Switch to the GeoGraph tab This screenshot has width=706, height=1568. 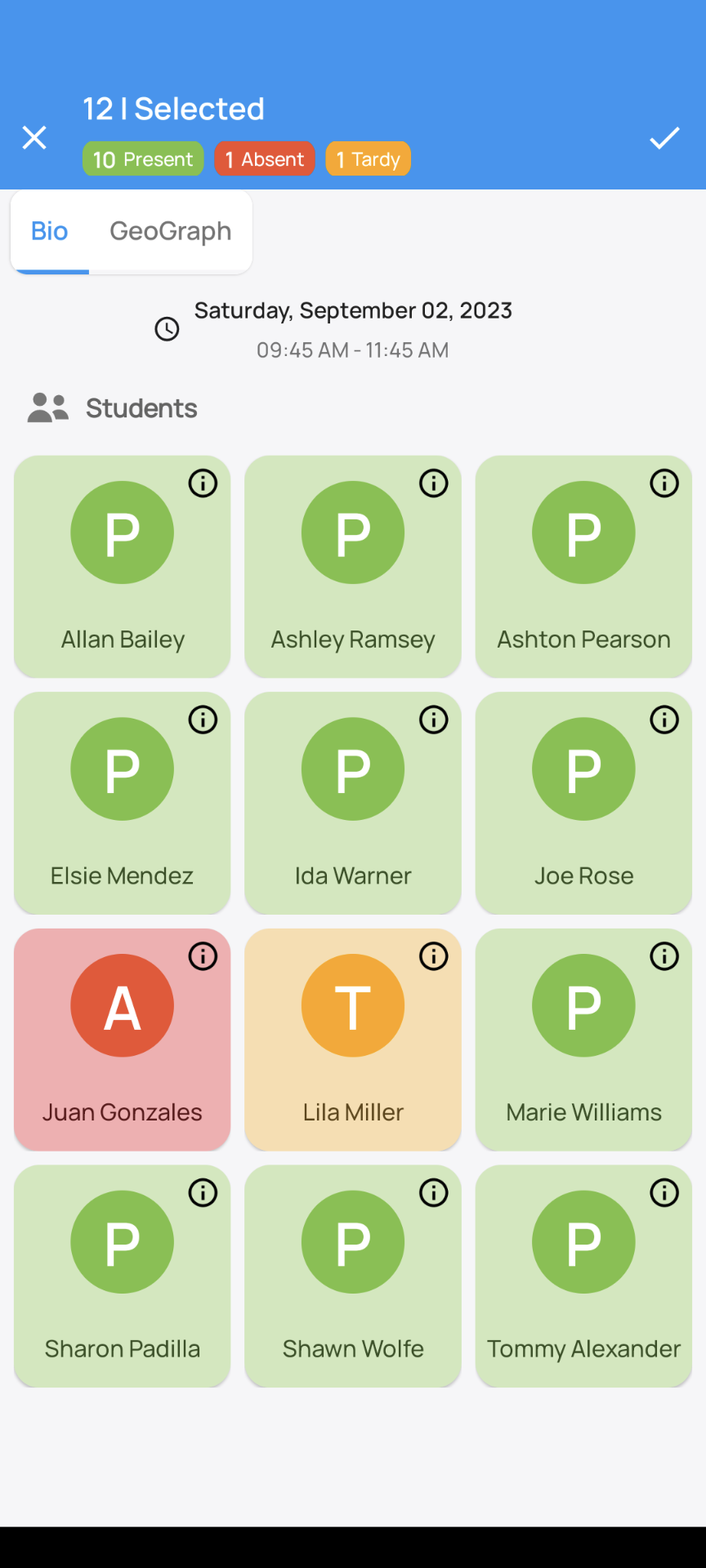click(170, 231)
